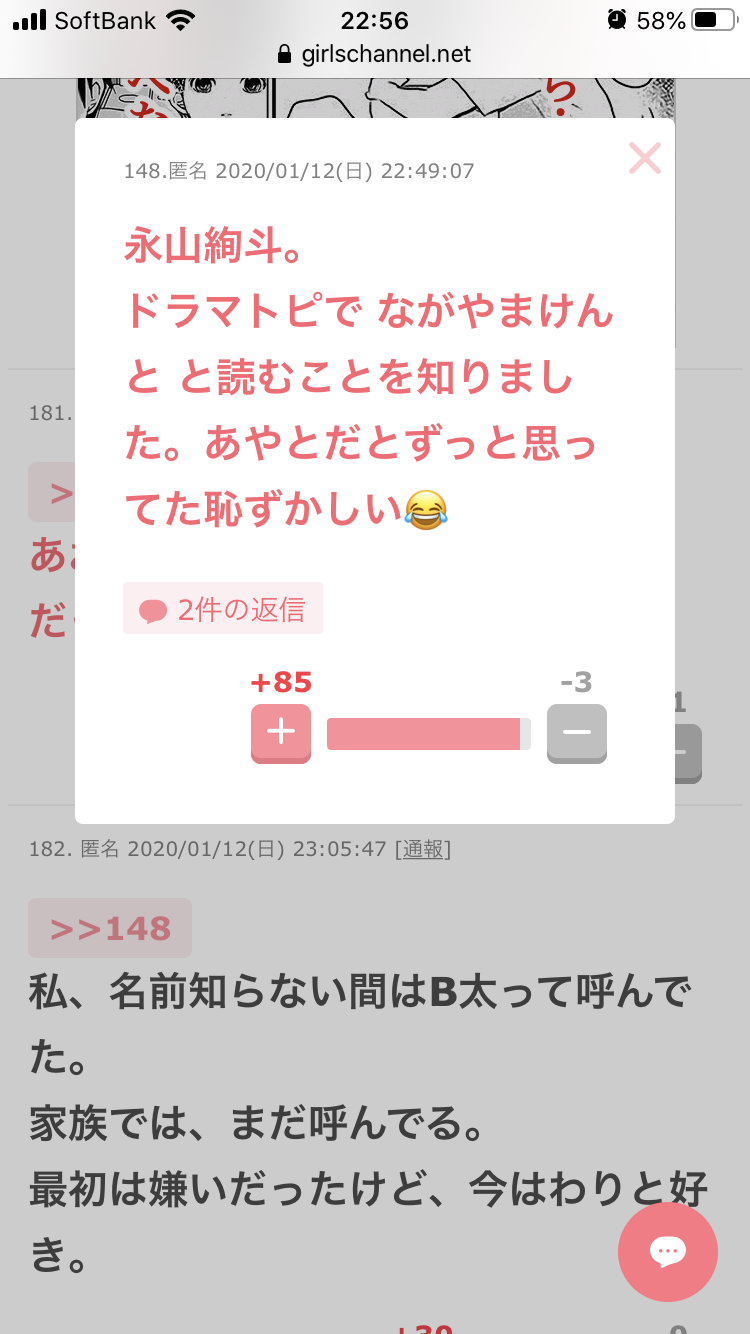Report comment 182 via 通報
This screenshot has height=1334, width=750.
(423, 849)
